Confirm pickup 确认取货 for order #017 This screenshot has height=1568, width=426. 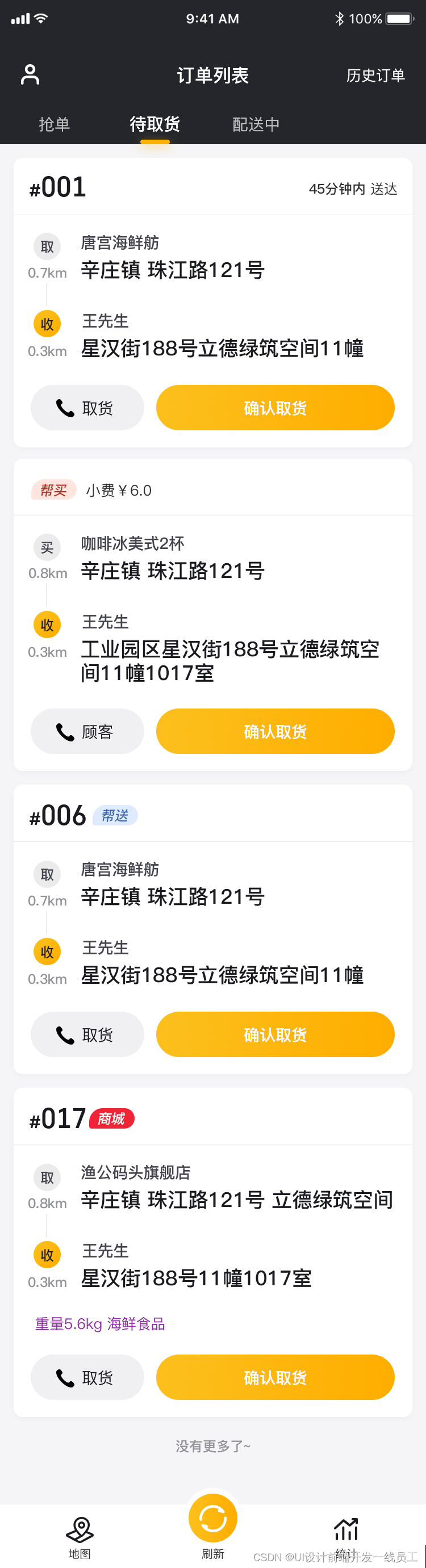275,1377
